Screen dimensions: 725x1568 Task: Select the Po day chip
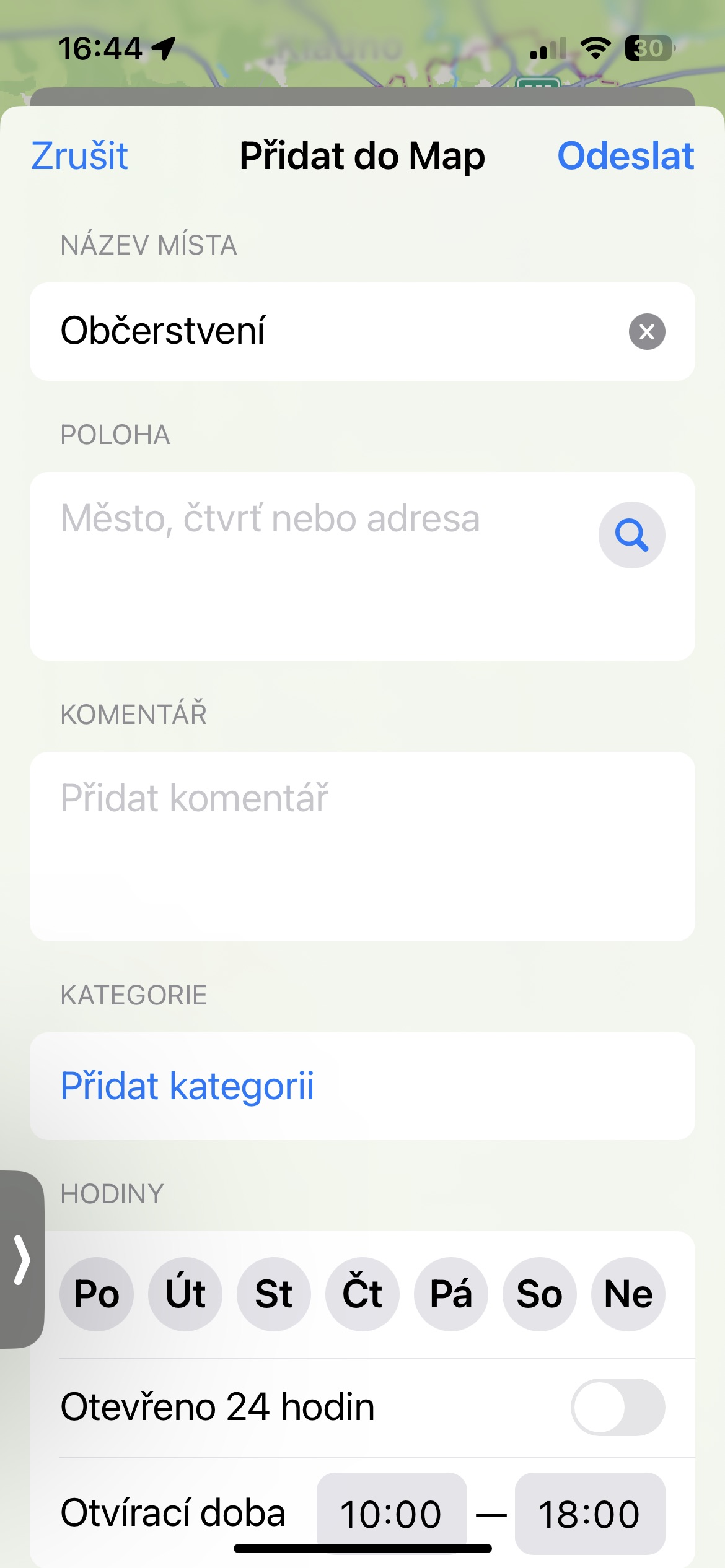point(97,1294)
